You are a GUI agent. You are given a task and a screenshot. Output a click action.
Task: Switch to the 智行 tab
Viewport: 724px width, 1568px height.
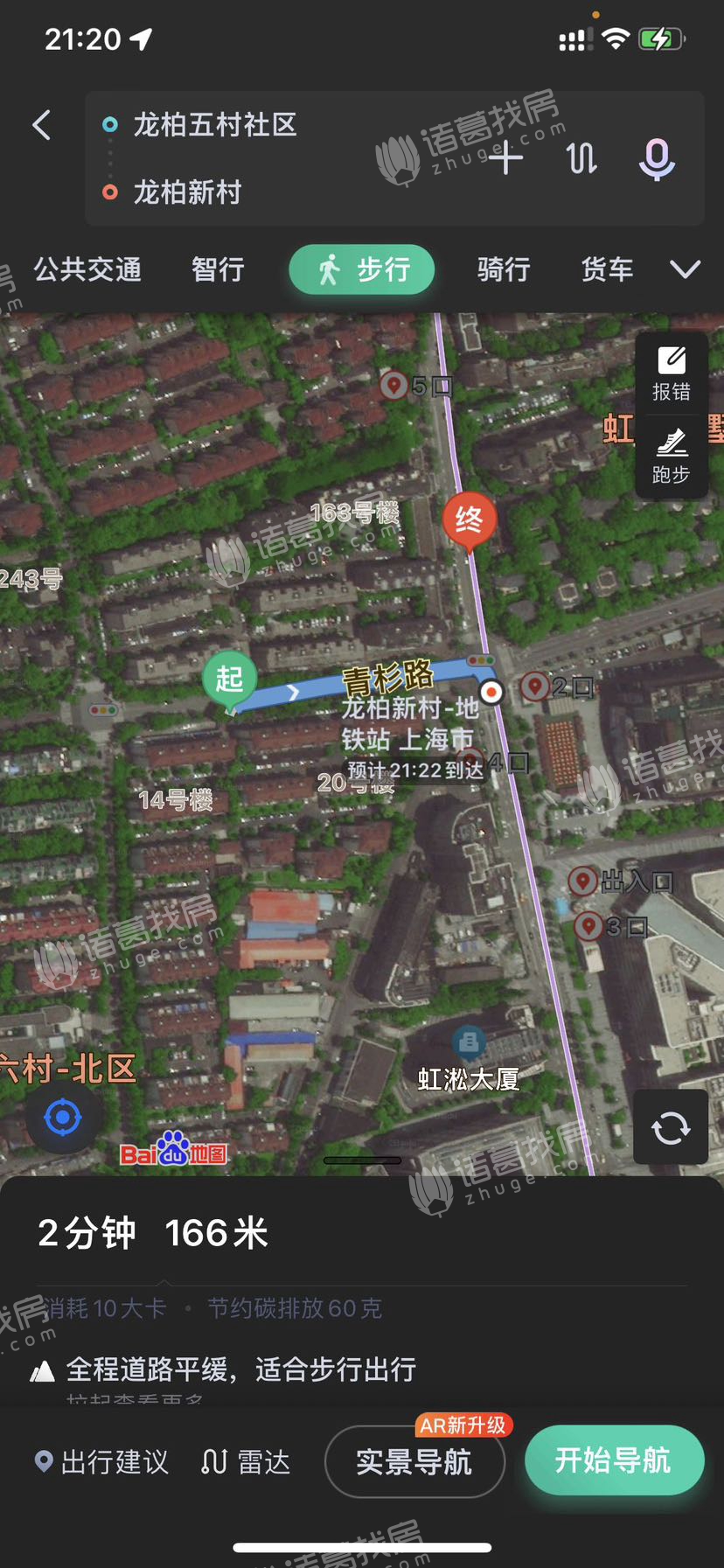pyautogui.click(x=218, y=269)
